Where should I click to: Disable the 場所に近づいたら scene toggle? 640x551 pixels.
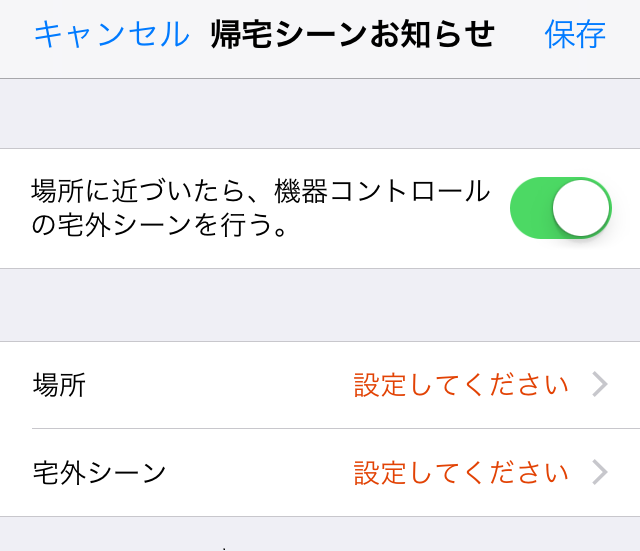pos(560,208)
